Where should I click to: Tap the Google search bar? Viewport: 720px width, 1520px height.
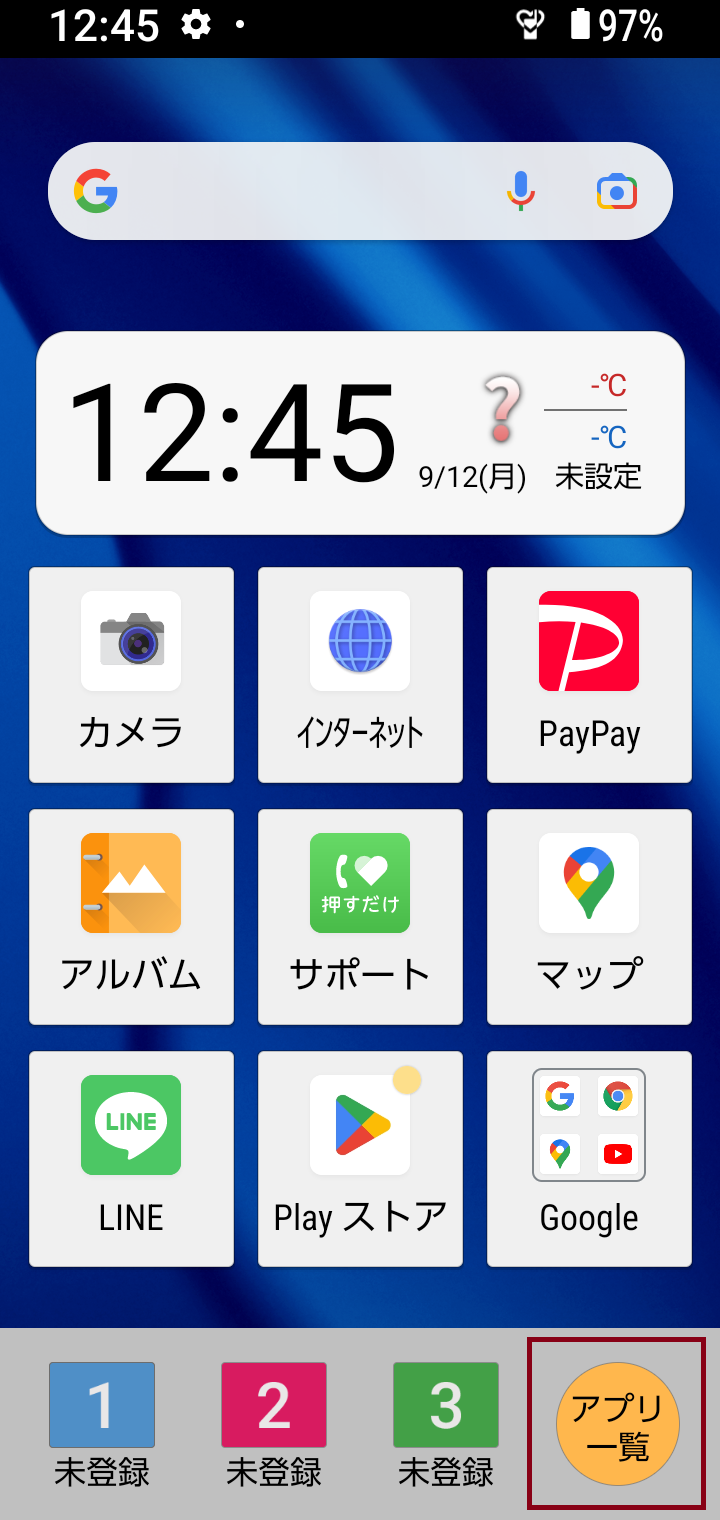(x=360, y=191)
